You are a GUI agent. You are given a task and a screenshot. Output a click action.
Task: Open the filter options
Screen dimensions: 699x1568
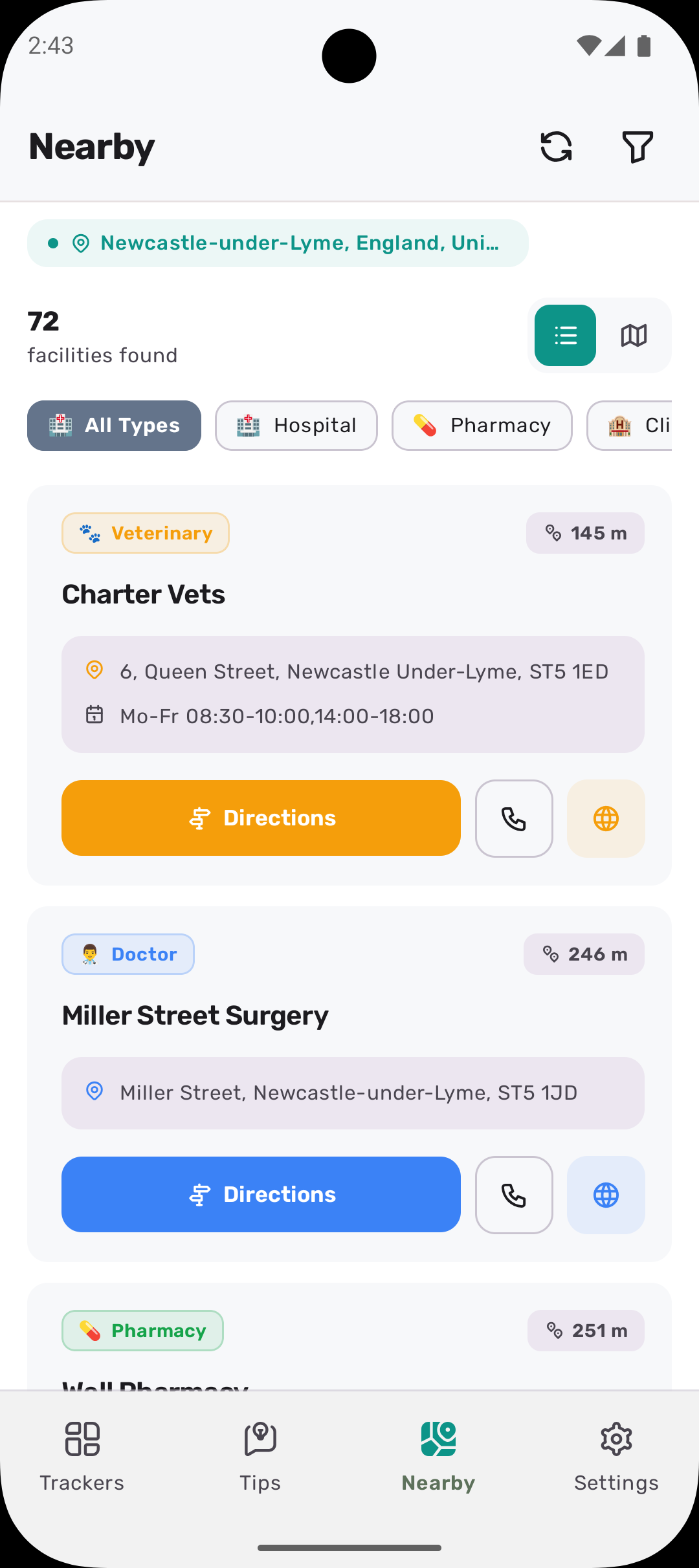click(x=638, y=146)
